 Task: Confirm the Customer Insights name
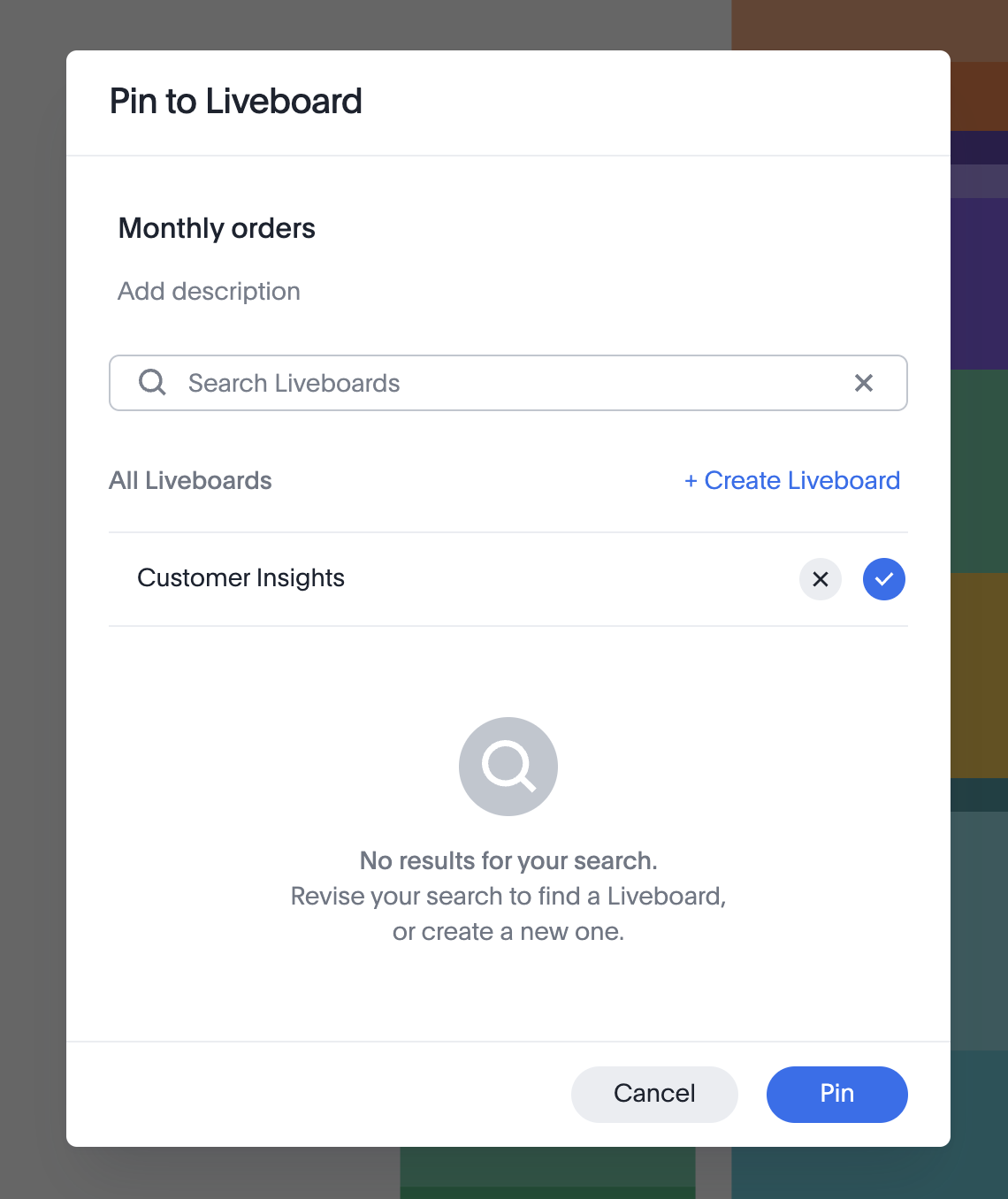coord(883,579)
